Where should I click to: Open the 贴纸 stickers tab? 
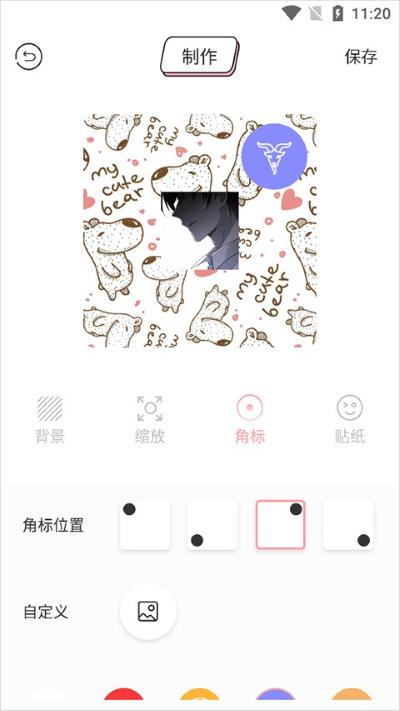pos(350,420)
